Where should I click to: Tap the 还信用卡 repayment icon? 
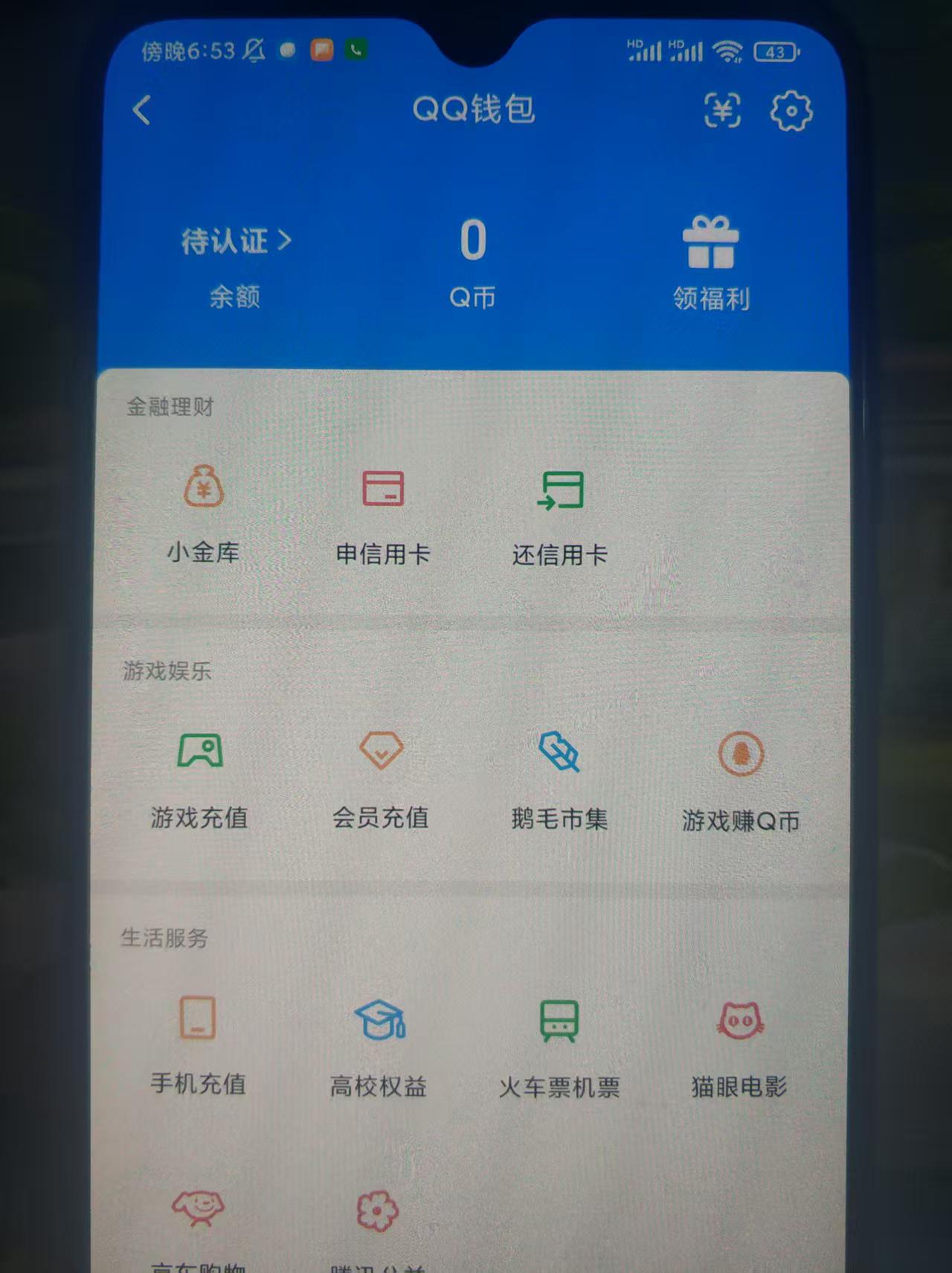point(562,489)
